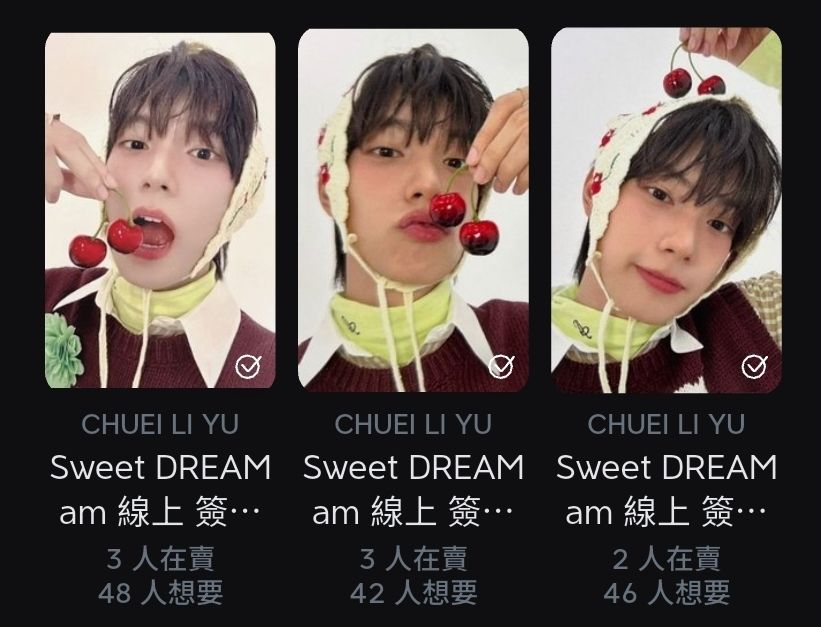The width and height of the screenshot is (821, 627).
Task: Open the photocard listing with 48 人想要
Action: (x=160, y=210)
